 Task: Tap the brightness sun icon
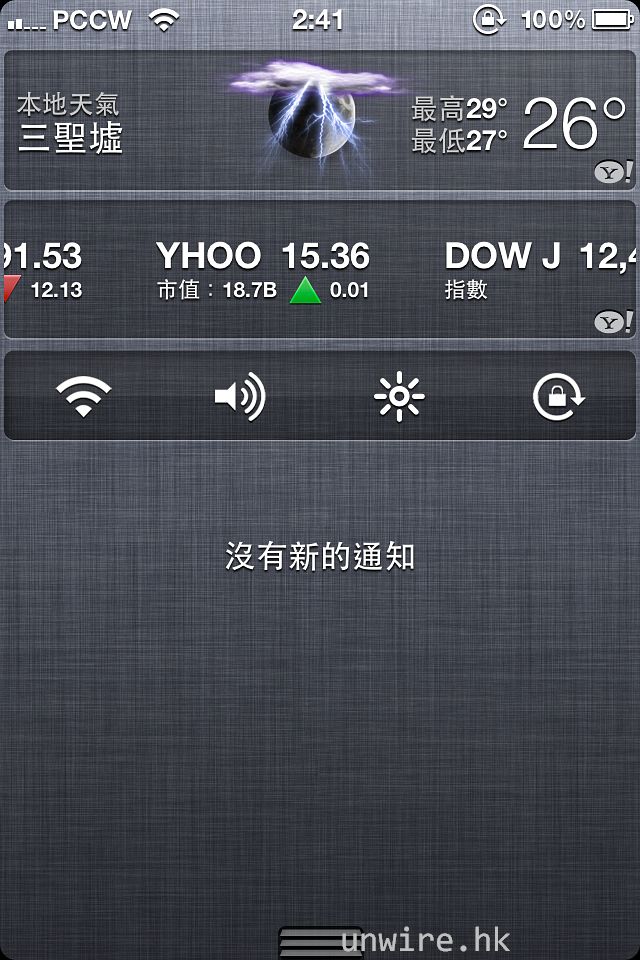point(399,397)
